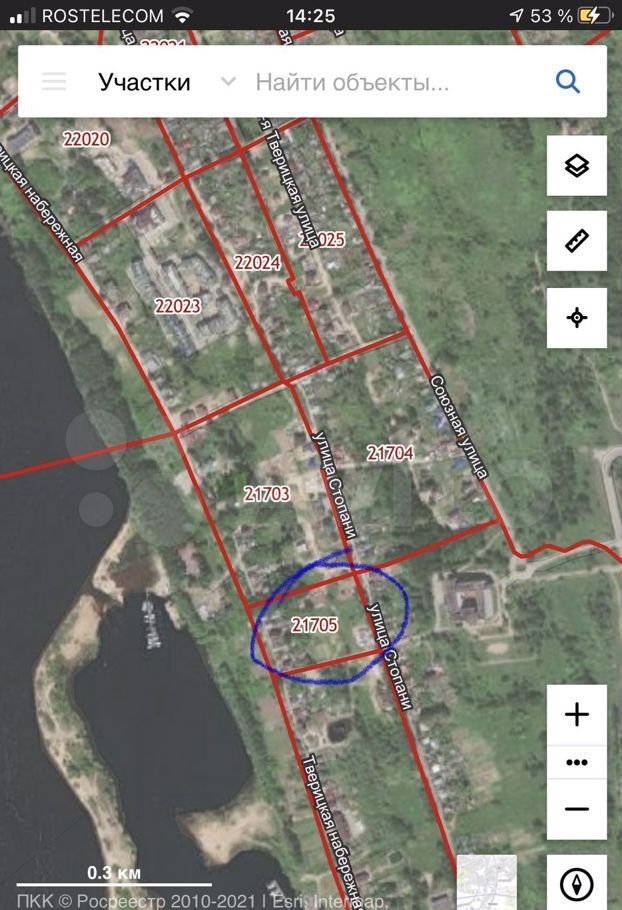This screenshot has width=622, height=910.
Task: Open the three-dot options between zoom buttons
Action: pyautogui.click(x=577, y=762)
